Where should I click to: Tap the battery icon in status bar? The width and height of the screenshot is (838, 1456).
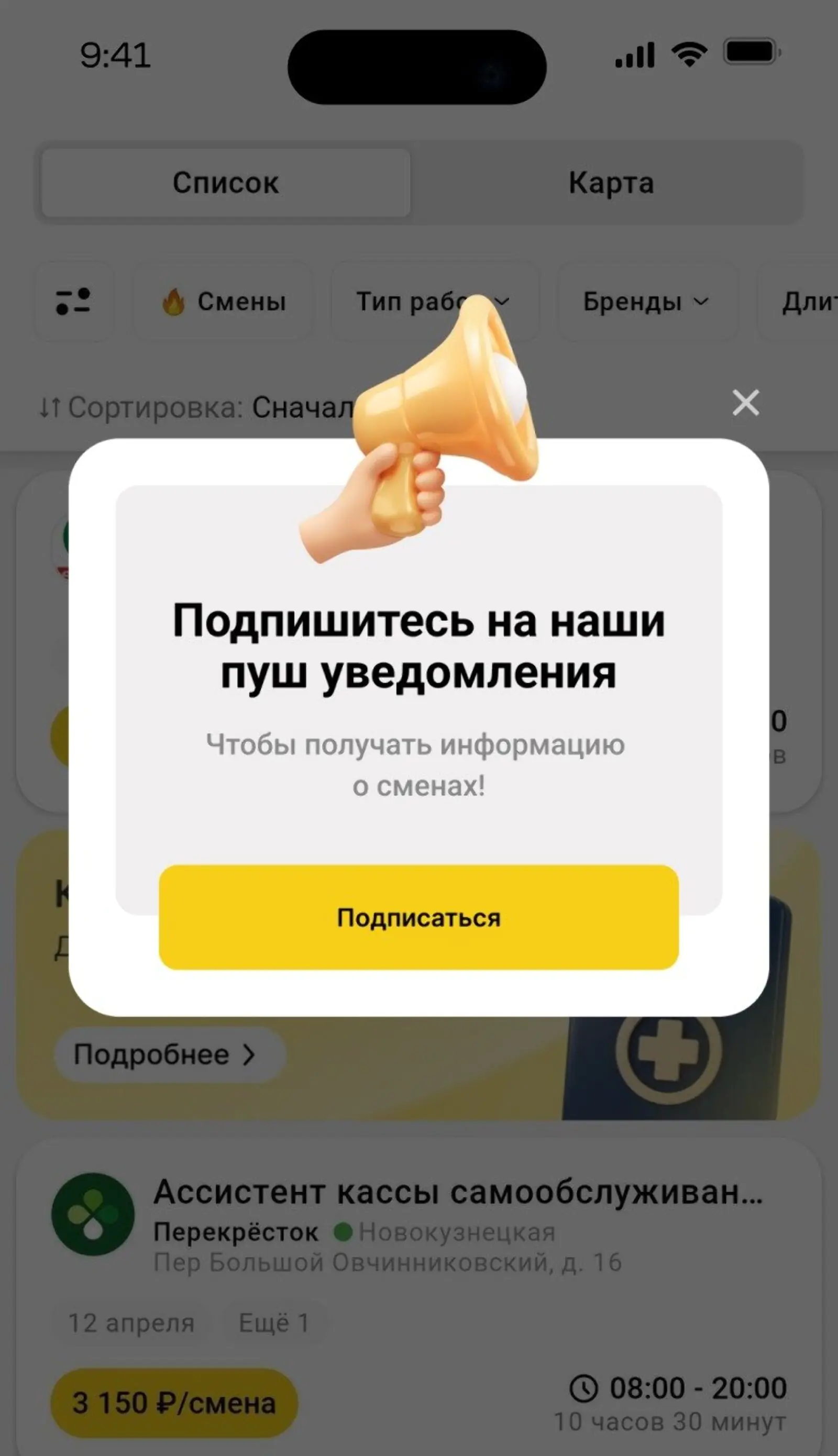click(751, 55)
